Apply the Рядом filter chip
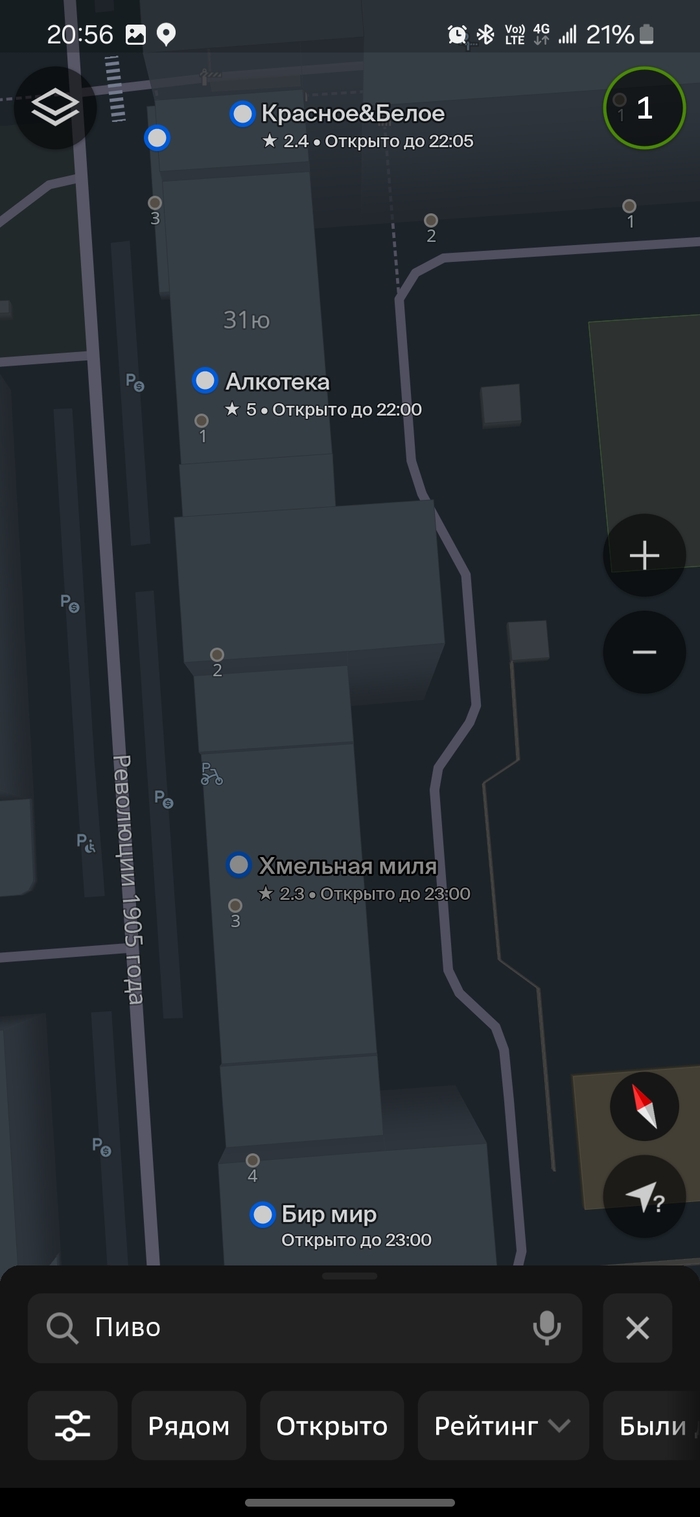This screenshot has height=1517, width=700. click(x=189, y=1426)
